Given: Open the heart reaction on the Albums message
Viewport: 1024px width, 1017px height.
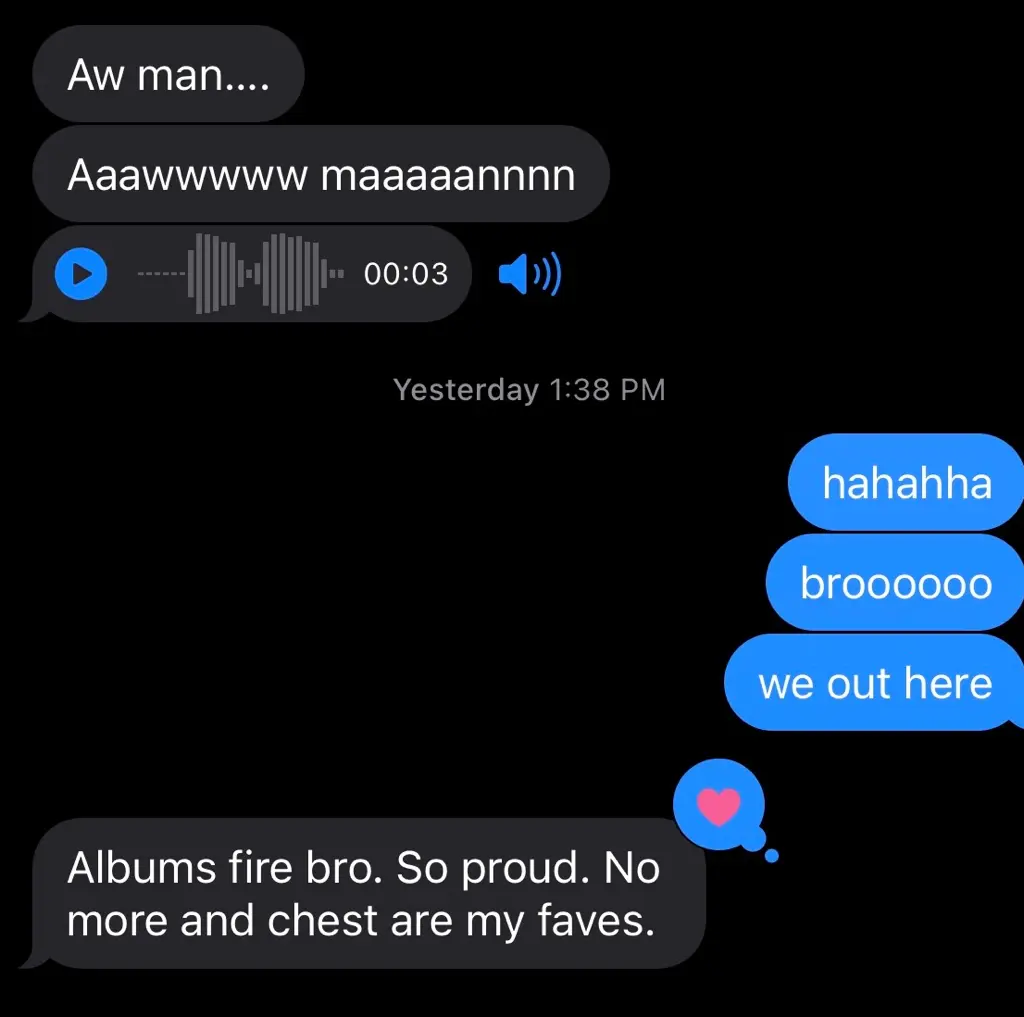Looking at the screenshot, I should click(719, 806).
